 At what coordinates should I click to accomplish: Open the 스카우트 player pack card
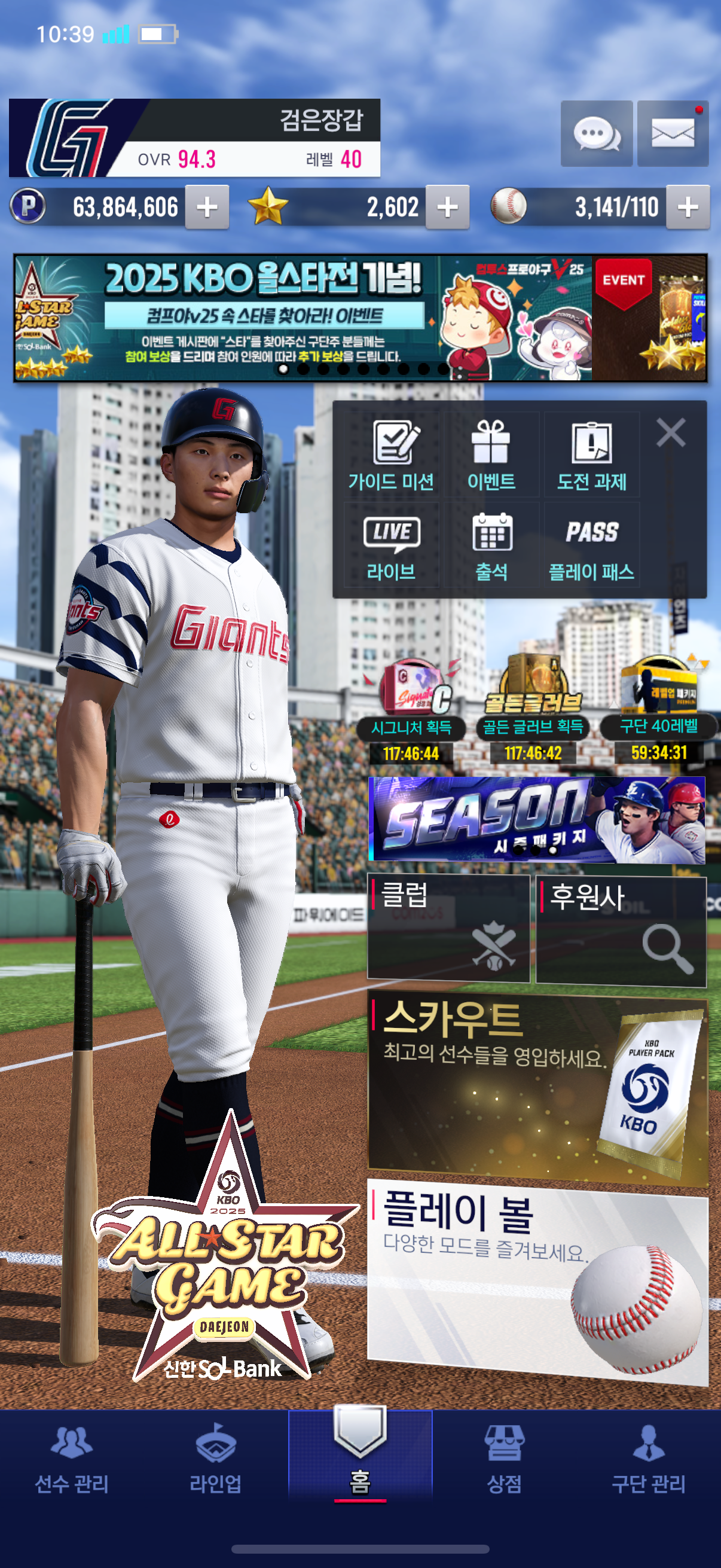point(537,1090)
